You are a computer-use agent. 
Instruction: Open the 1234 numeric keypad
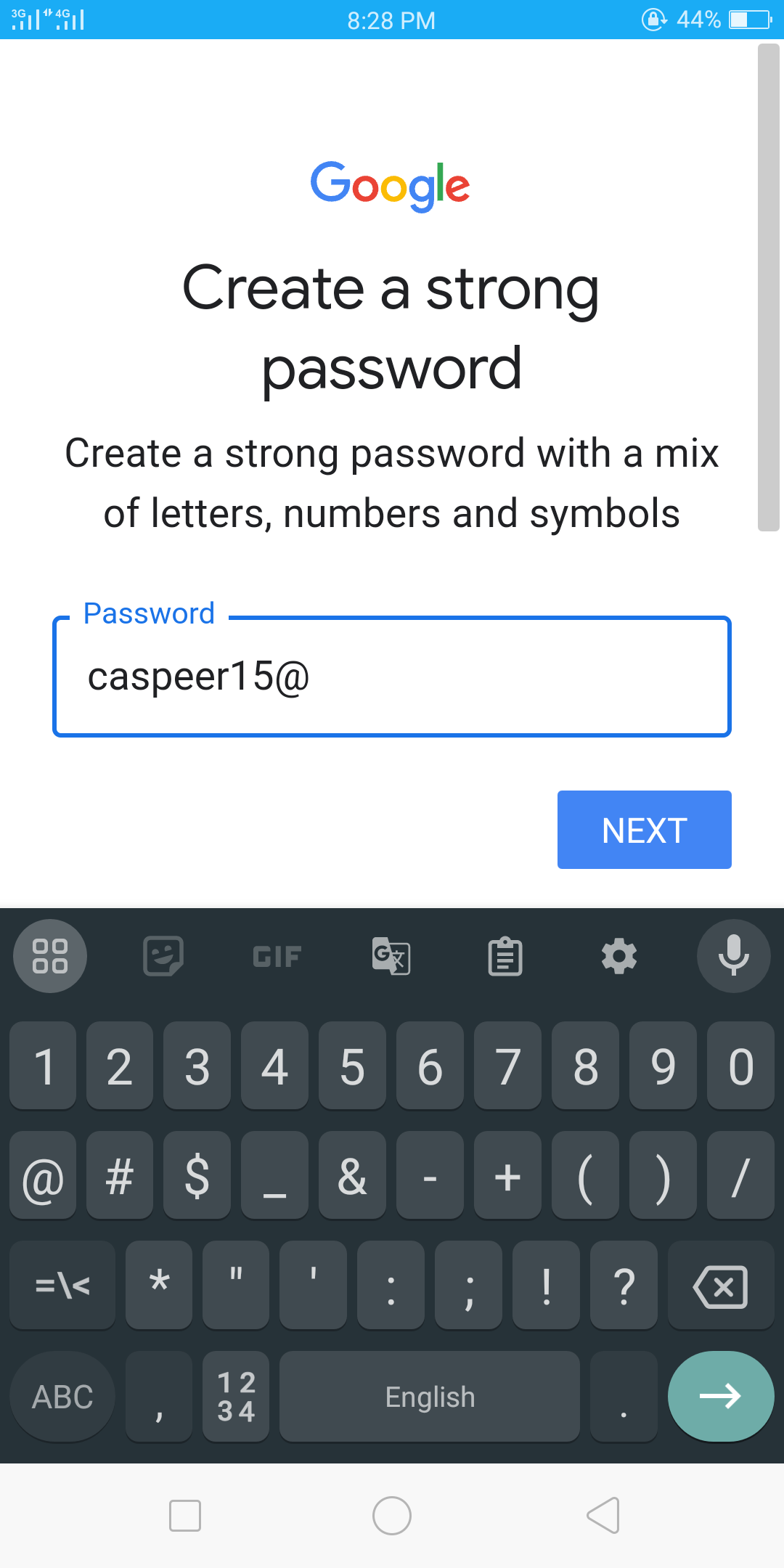236,1396
